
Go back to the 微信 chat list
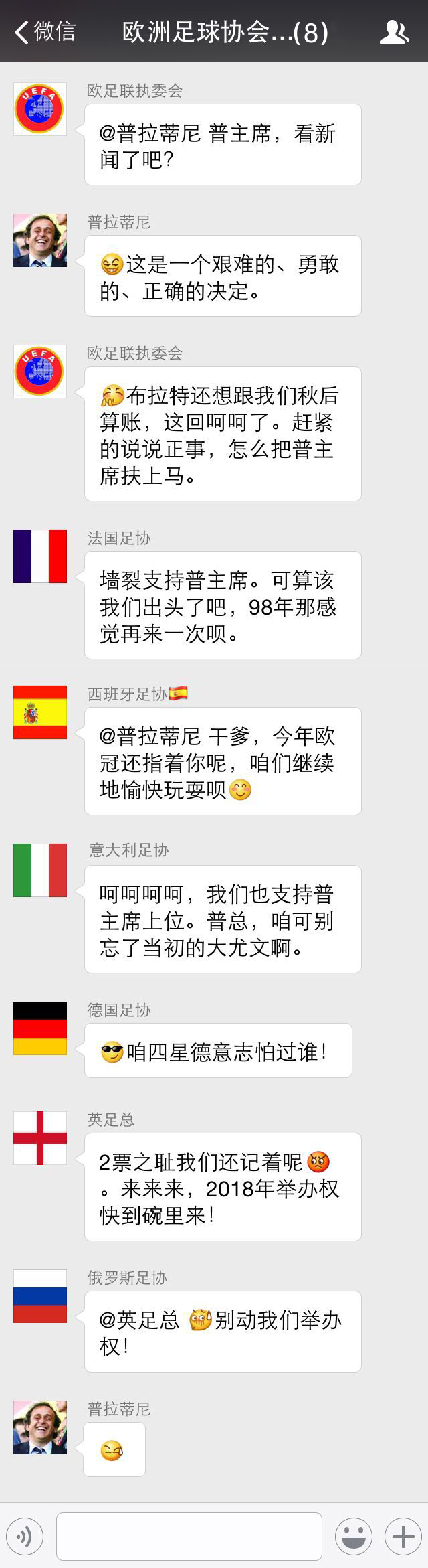(44, 31)
